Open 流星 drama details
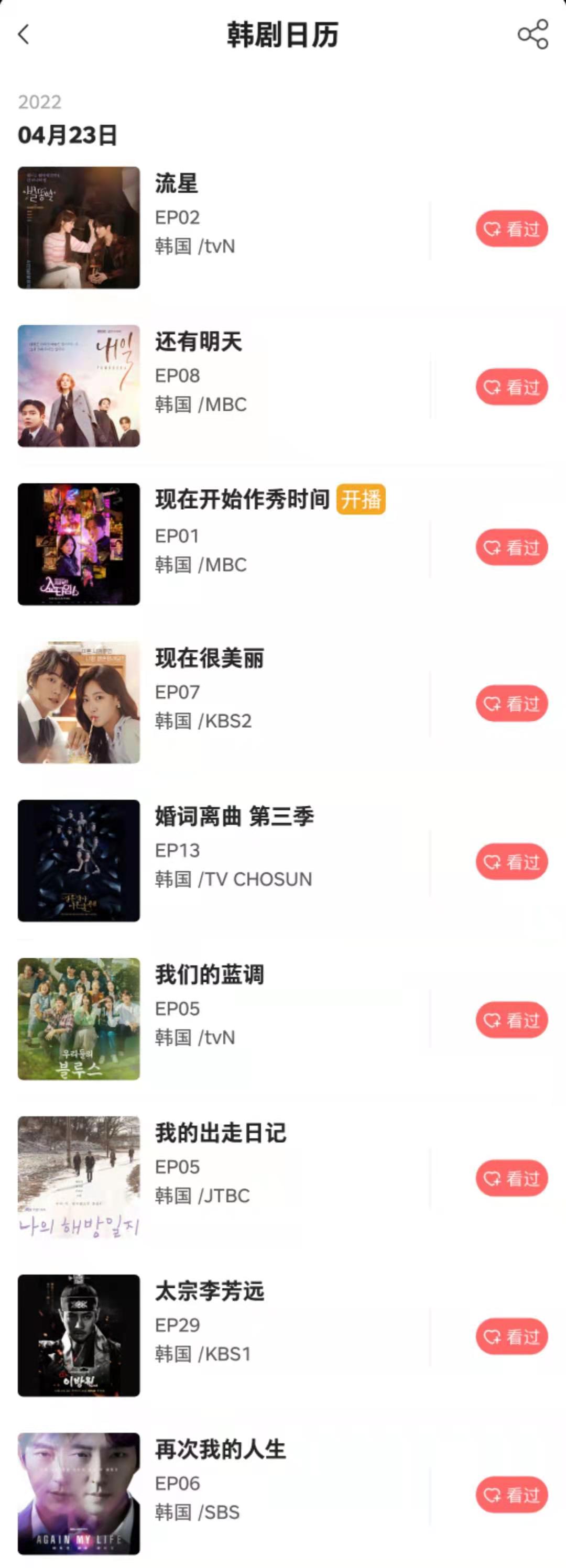566x1568 pixels. click(177, 183)
